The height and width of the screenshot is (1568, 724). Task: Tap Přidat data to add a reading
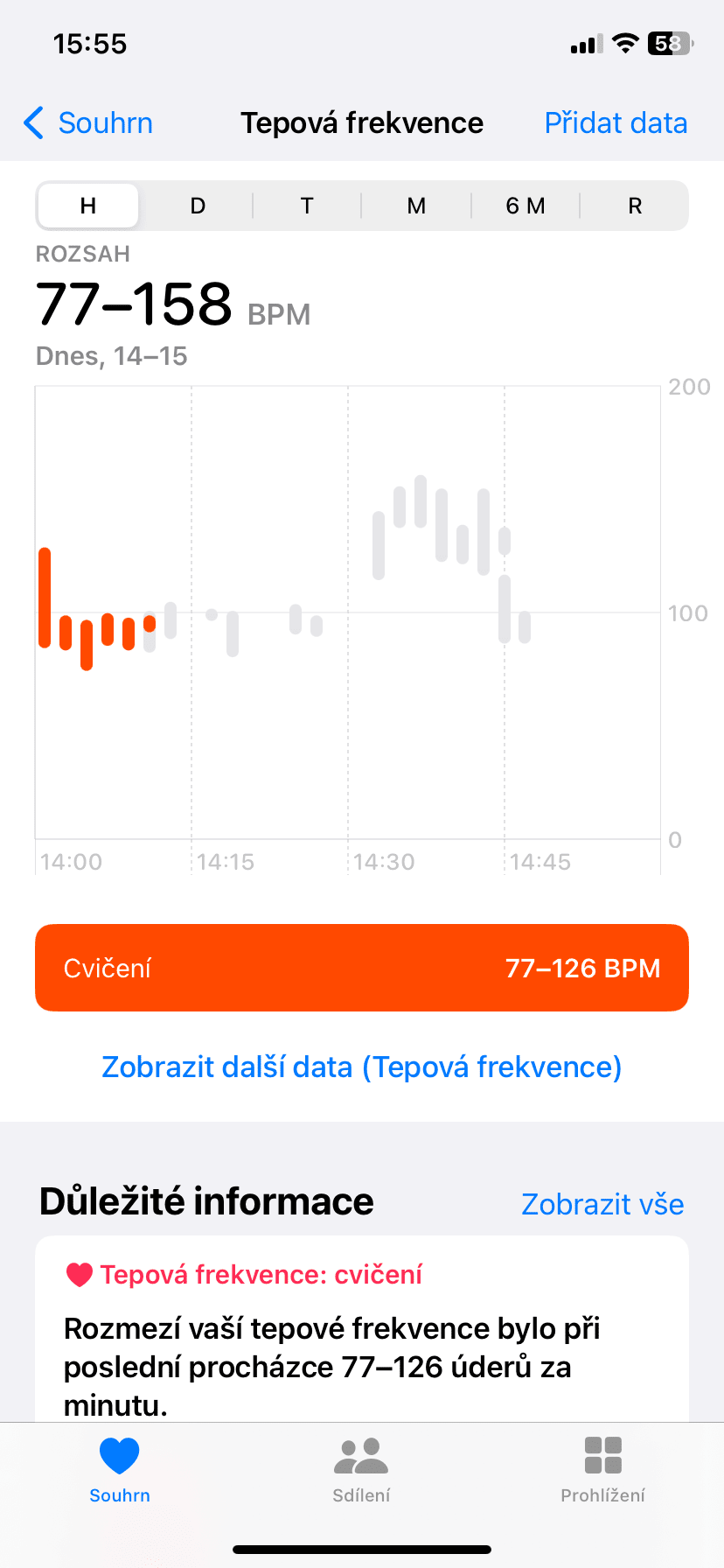(x=616, y=123)
